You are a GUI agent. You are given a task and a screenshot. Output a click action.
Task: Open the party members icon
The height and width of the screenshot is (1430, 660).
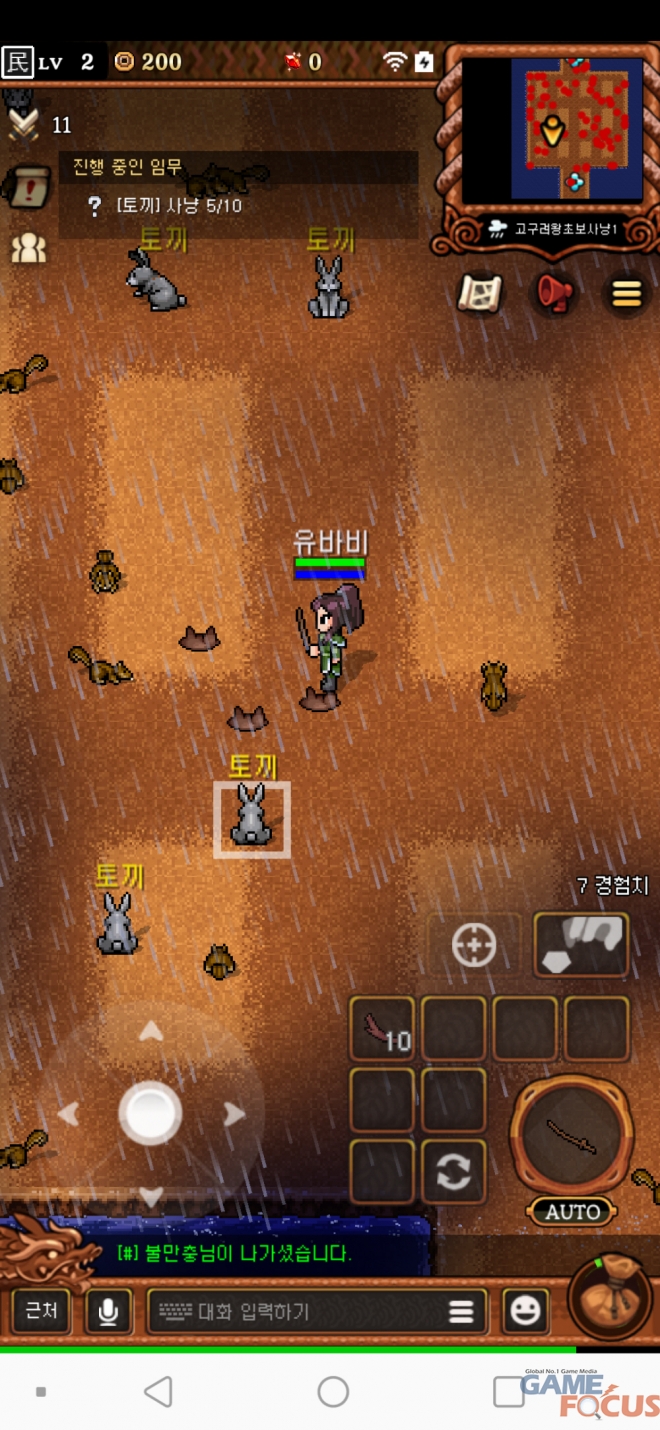[x=28, y=248]
